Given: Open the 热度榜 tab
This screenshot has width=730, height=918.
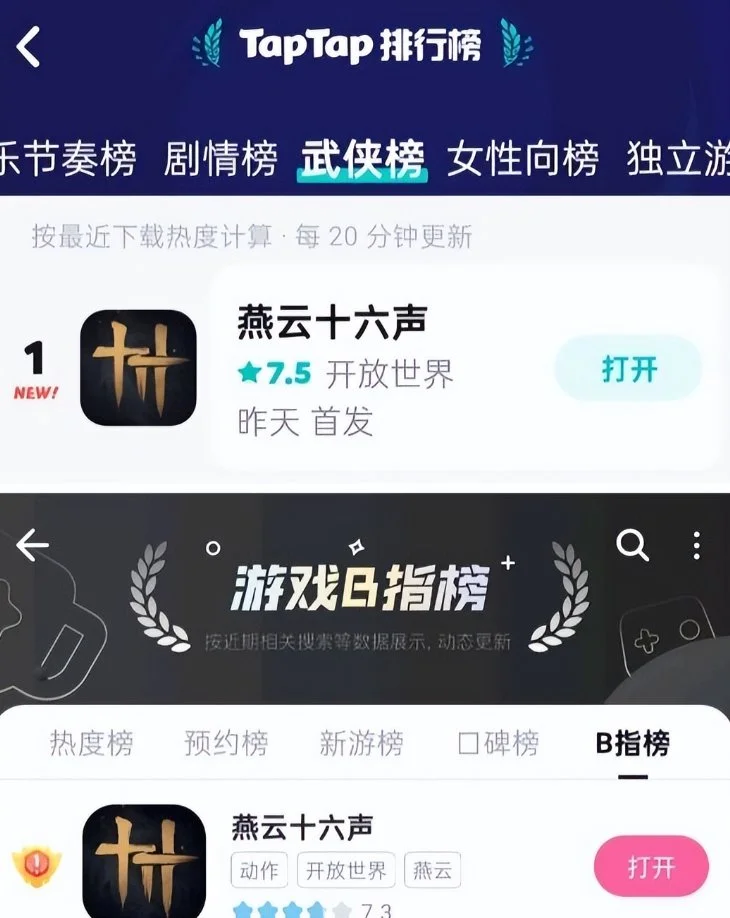Looking at the screenshot, I should (93, 744).
